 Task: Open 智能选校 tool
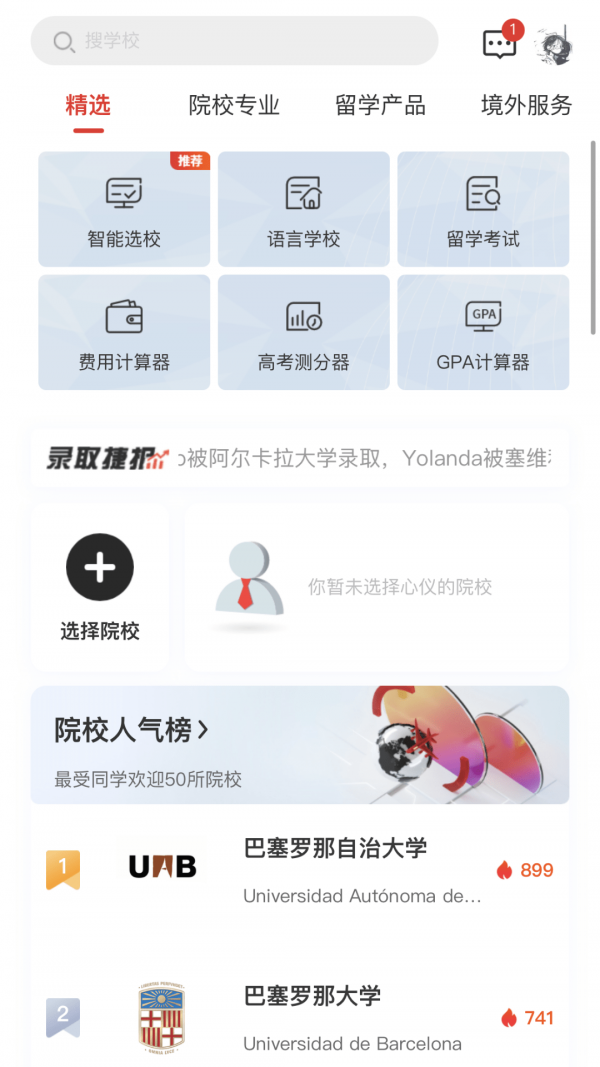124,209
